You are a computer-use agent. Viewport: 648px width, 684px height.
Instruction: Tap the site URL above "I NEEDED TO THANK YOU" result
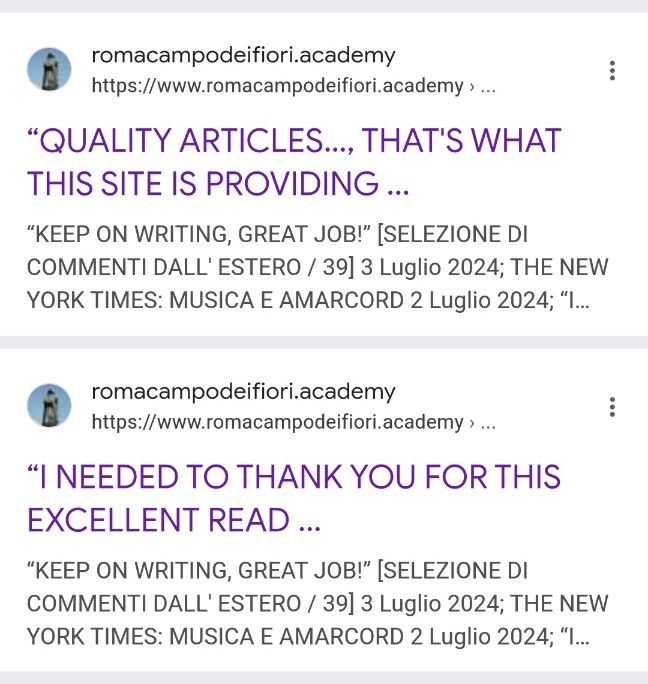(277, 422)
